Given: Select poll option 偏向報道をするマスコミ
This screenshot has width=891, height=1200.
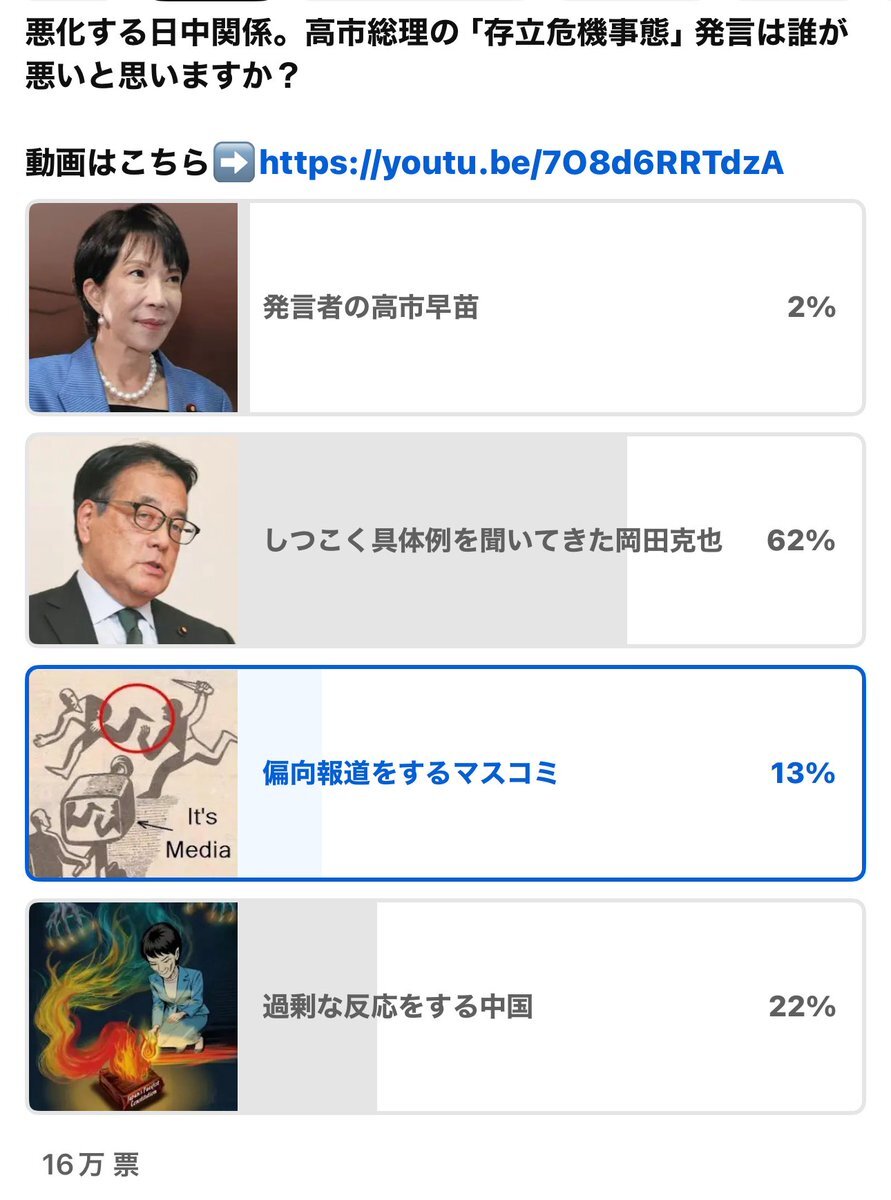Looking at the screenshot, I should [445, 773].
